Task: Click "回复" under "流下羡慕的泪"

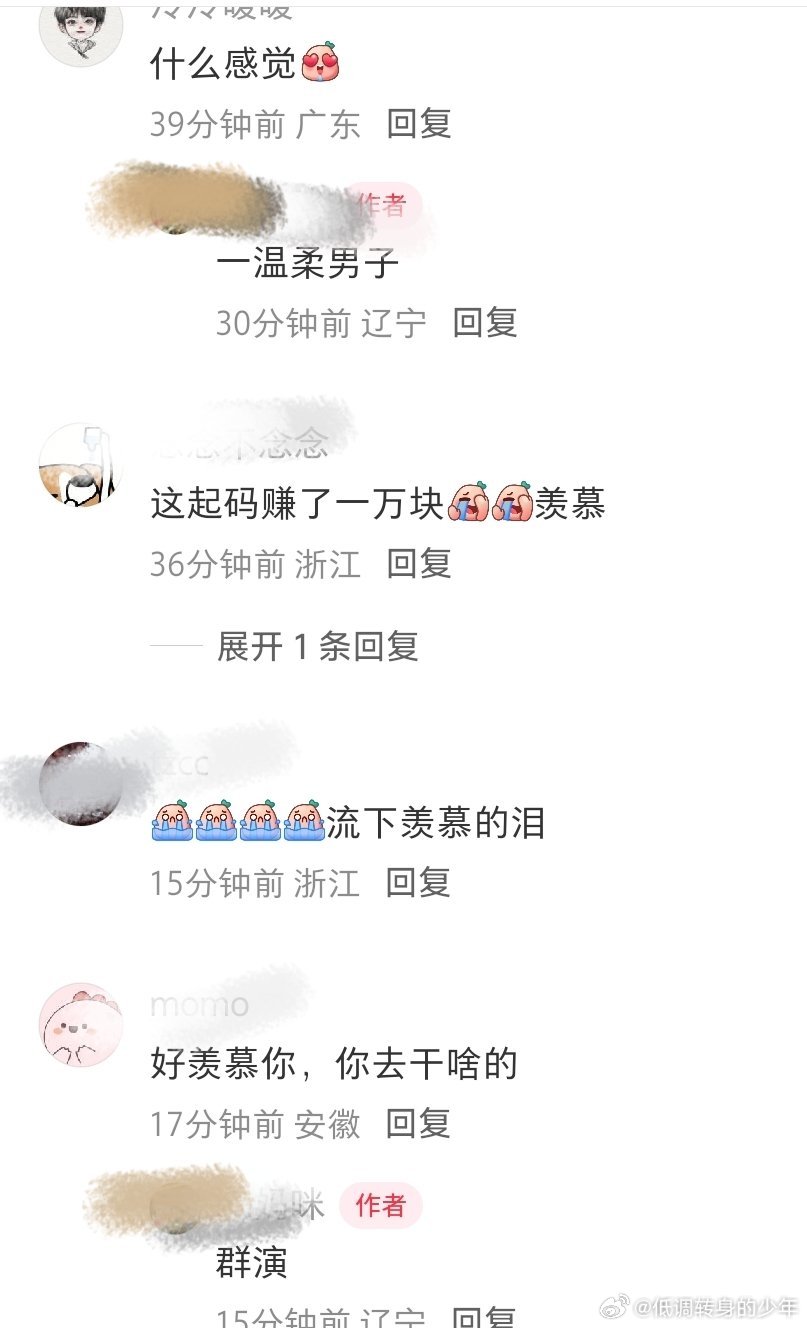Action: pos(421,884)
